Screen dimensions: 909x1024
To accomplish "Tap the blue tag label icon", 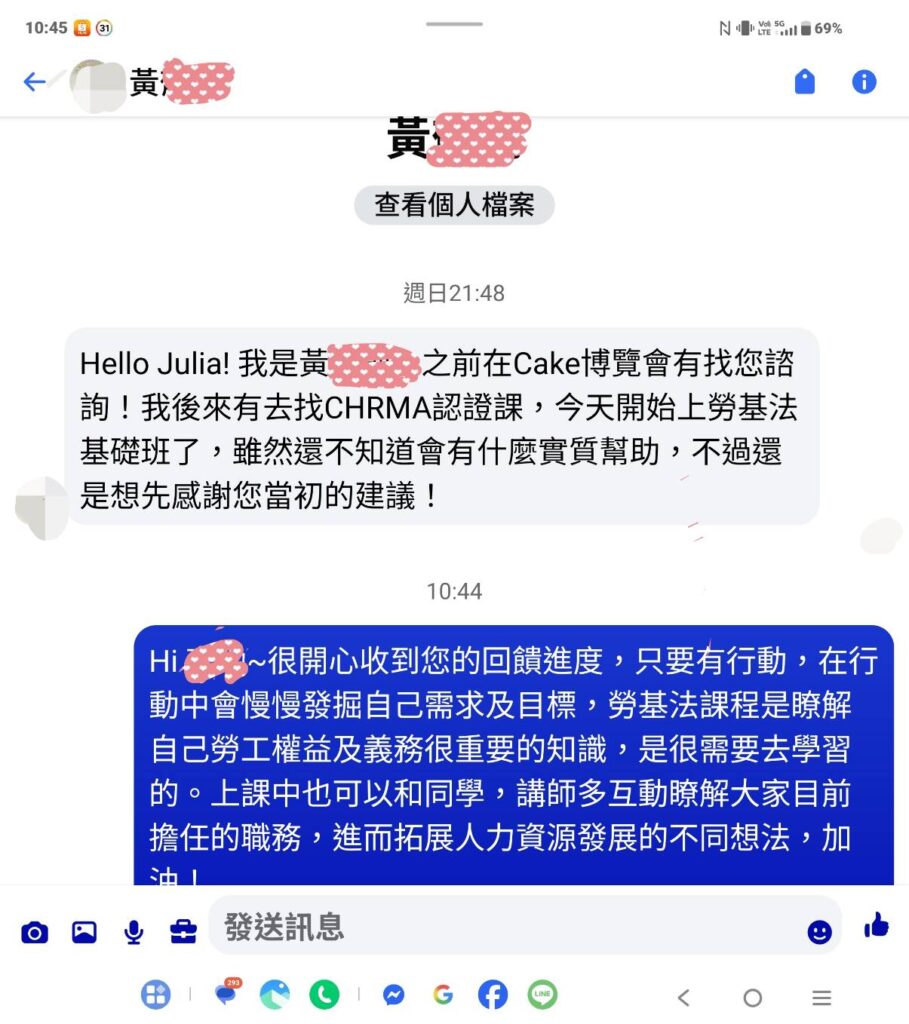I will point(805,82).
